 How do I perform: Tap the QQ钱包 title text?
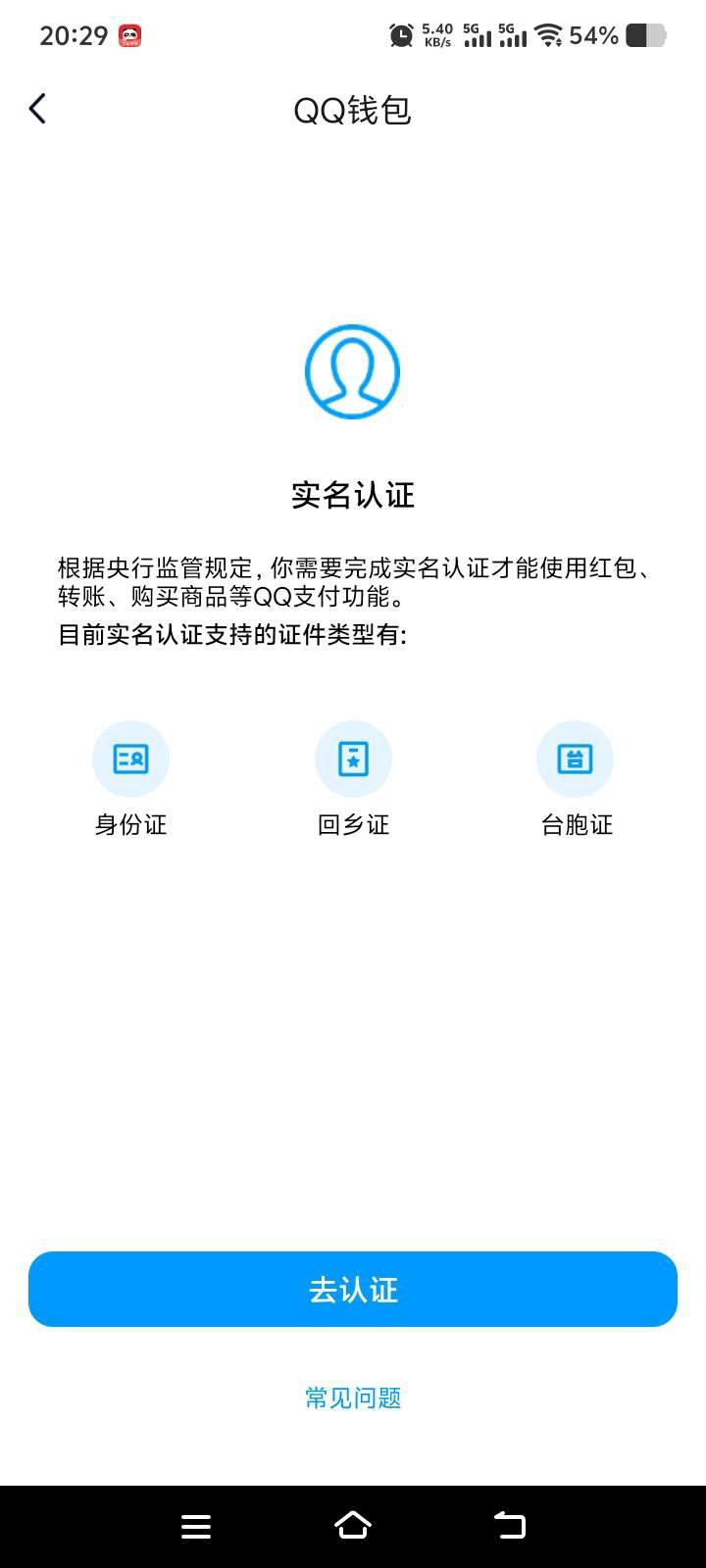[353, 111]
